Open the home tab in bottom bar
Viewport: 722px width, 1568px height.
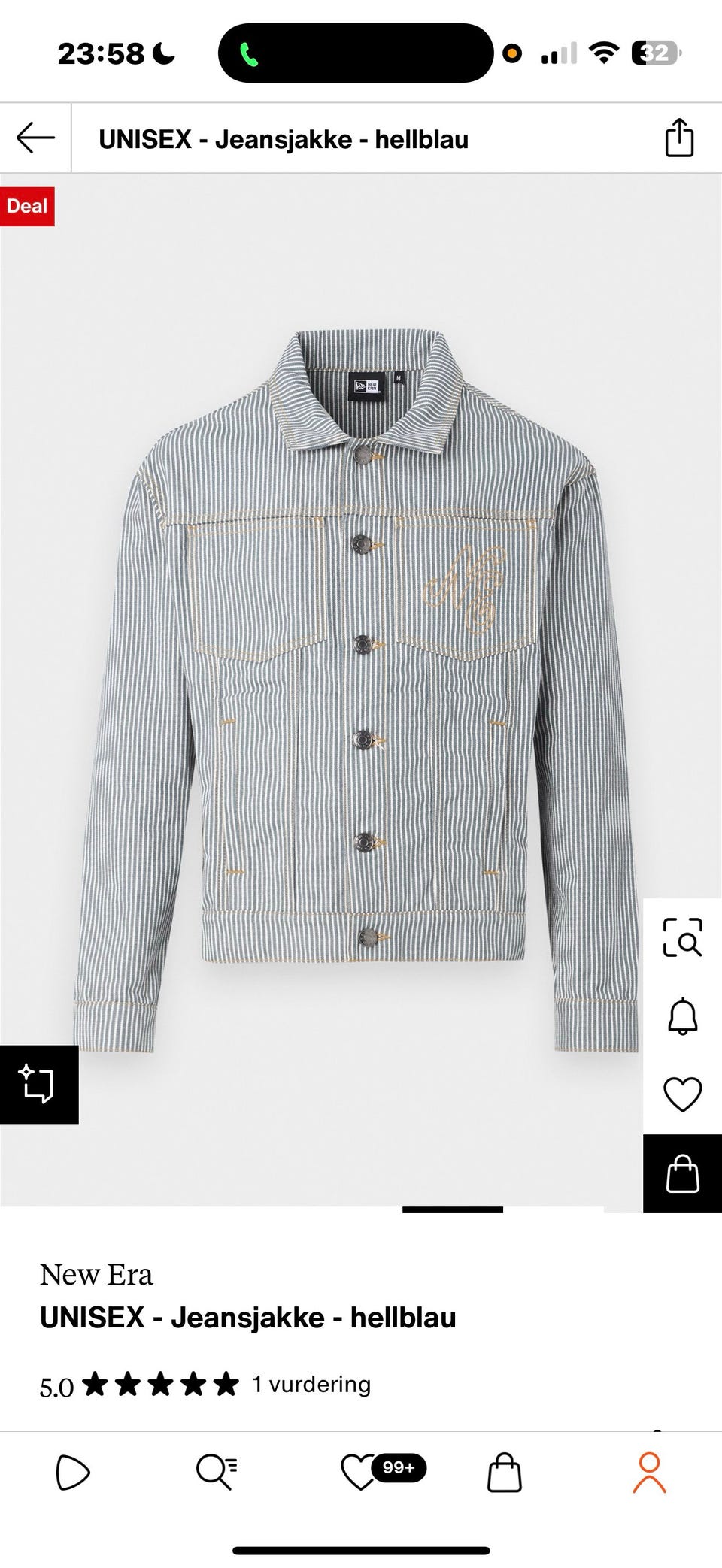click(72, 1473)
